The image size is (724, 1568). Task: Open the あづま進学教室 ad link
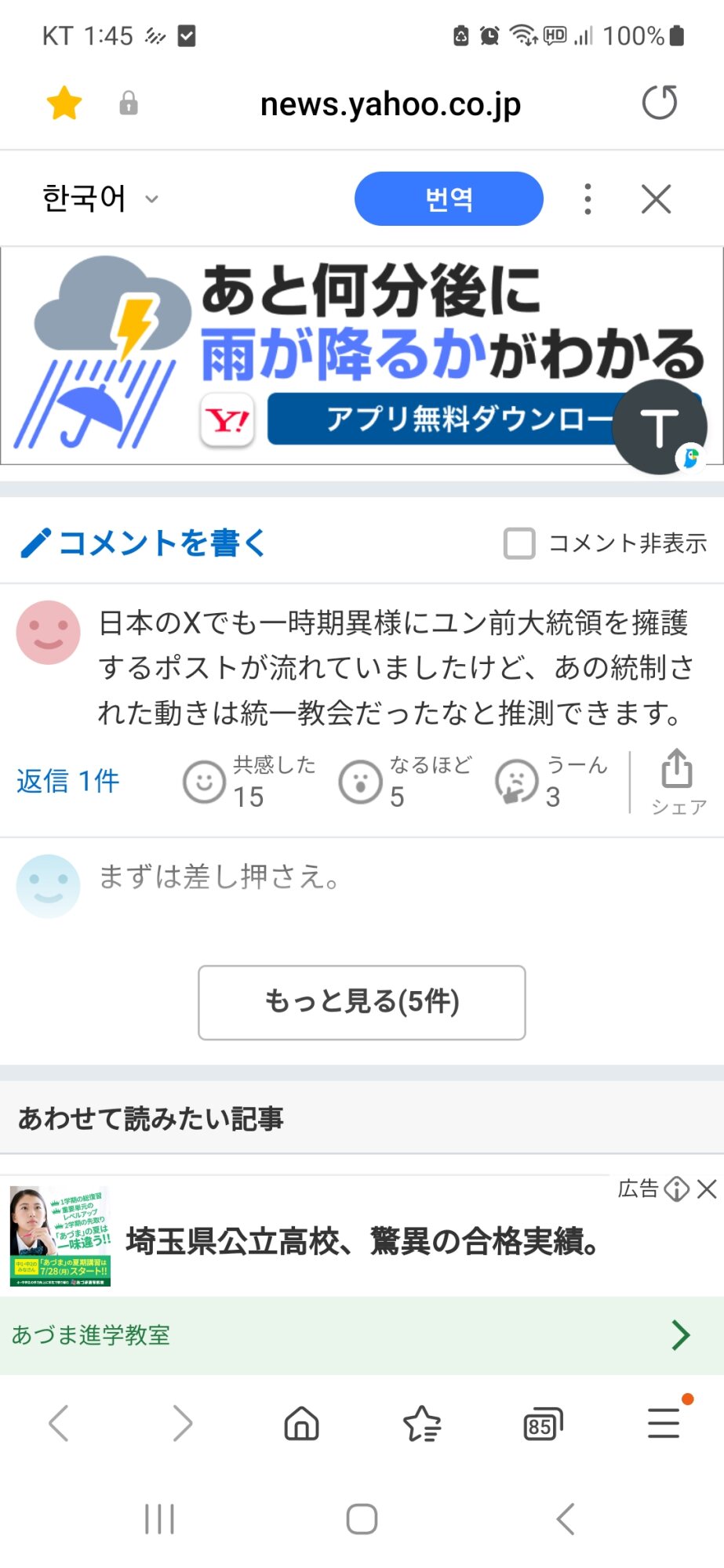(x=362, y=1334)
